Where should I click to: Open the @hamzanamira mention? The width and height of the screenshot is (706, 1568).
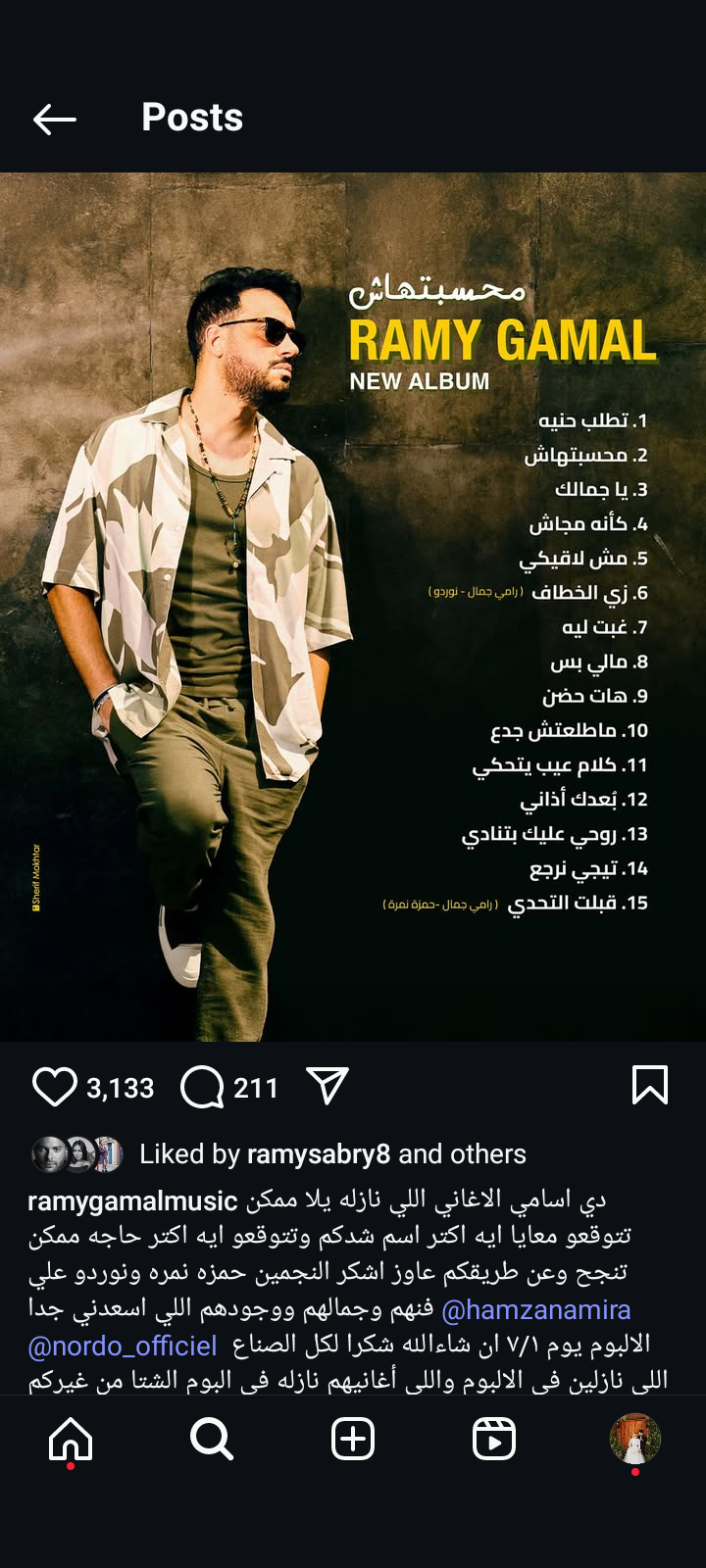(536, 1309)
